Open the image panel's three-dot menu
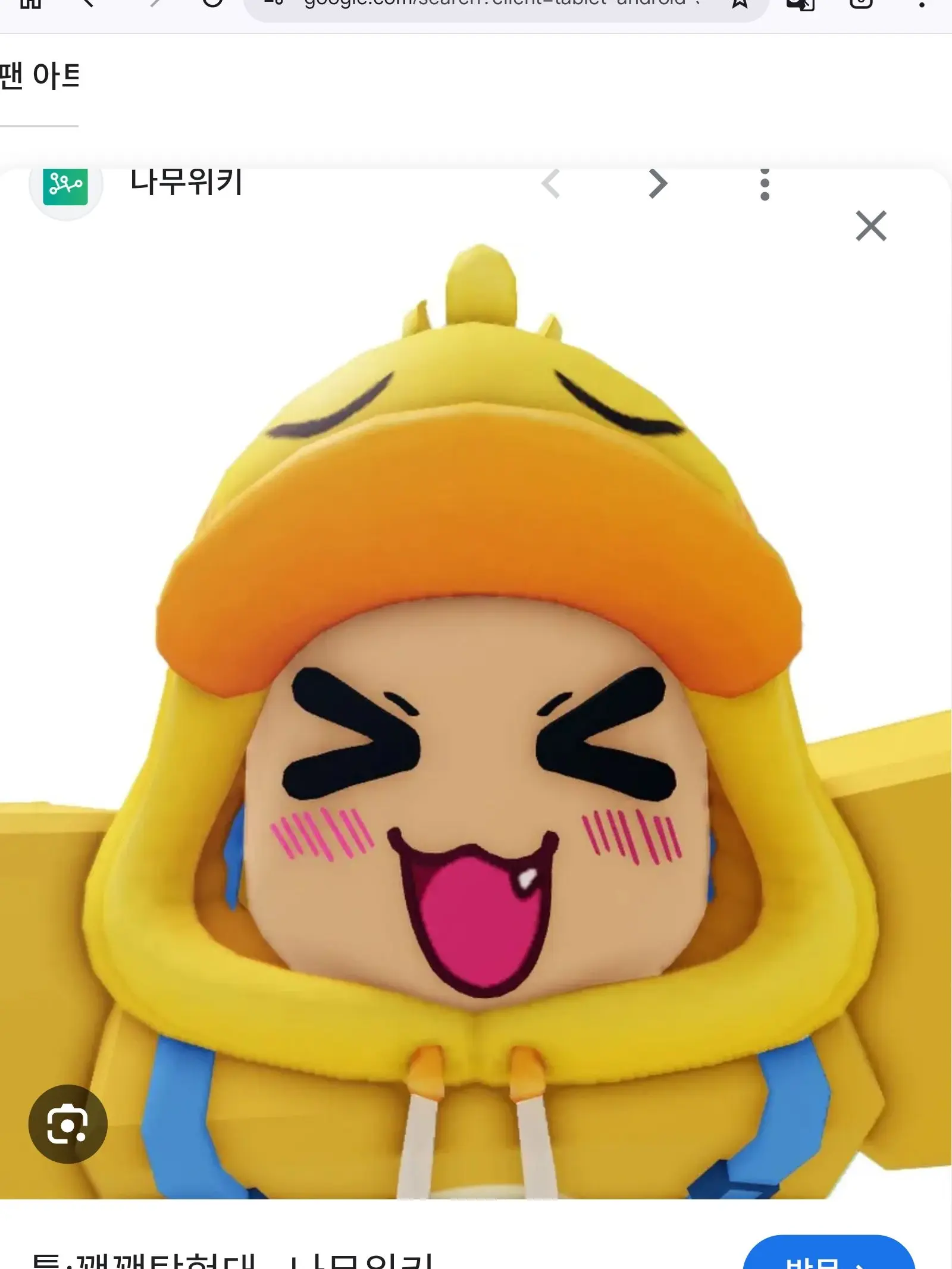Image resolution: width=952 pixels, height=1269 pixels. tap(765, 185)
